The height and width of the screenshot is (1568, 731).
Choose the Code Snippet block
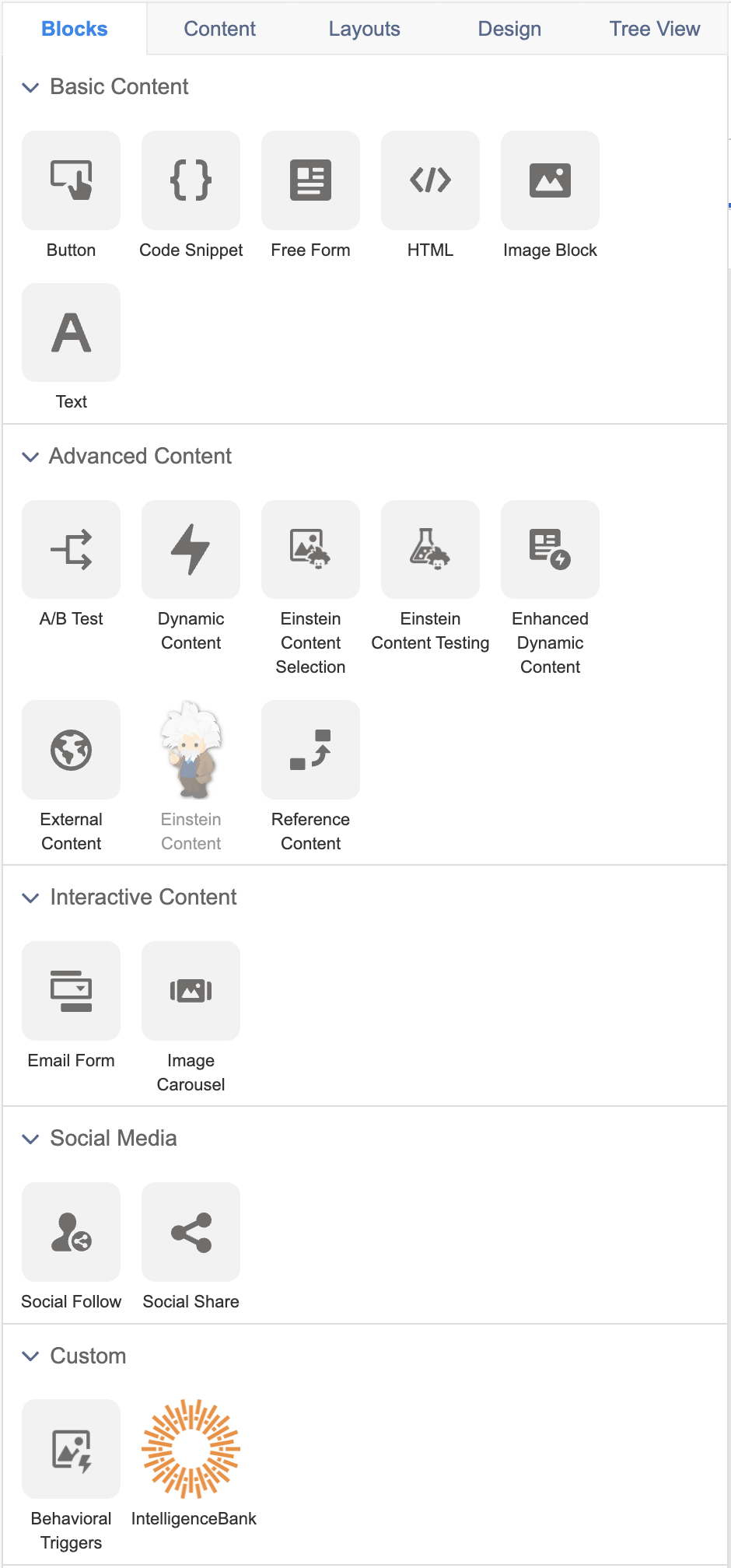(191, 180)
